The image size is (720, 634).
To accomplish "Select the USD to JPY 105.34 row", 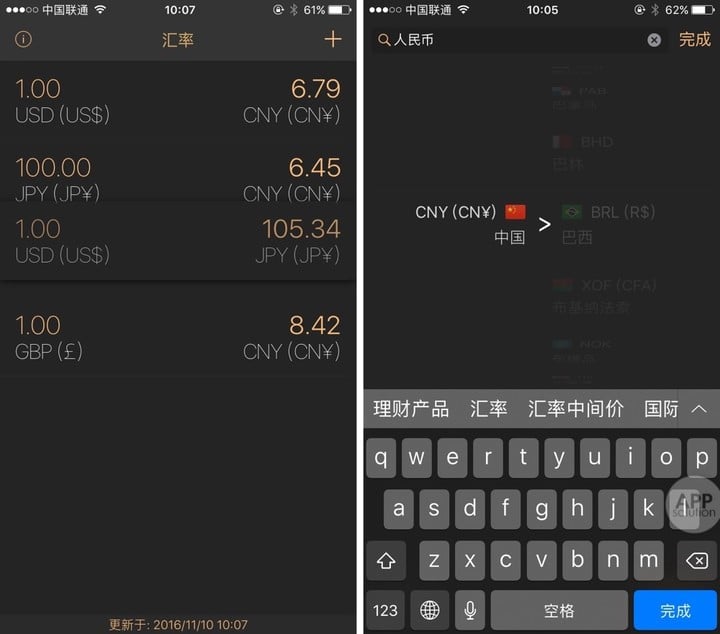I will (178, 241).
